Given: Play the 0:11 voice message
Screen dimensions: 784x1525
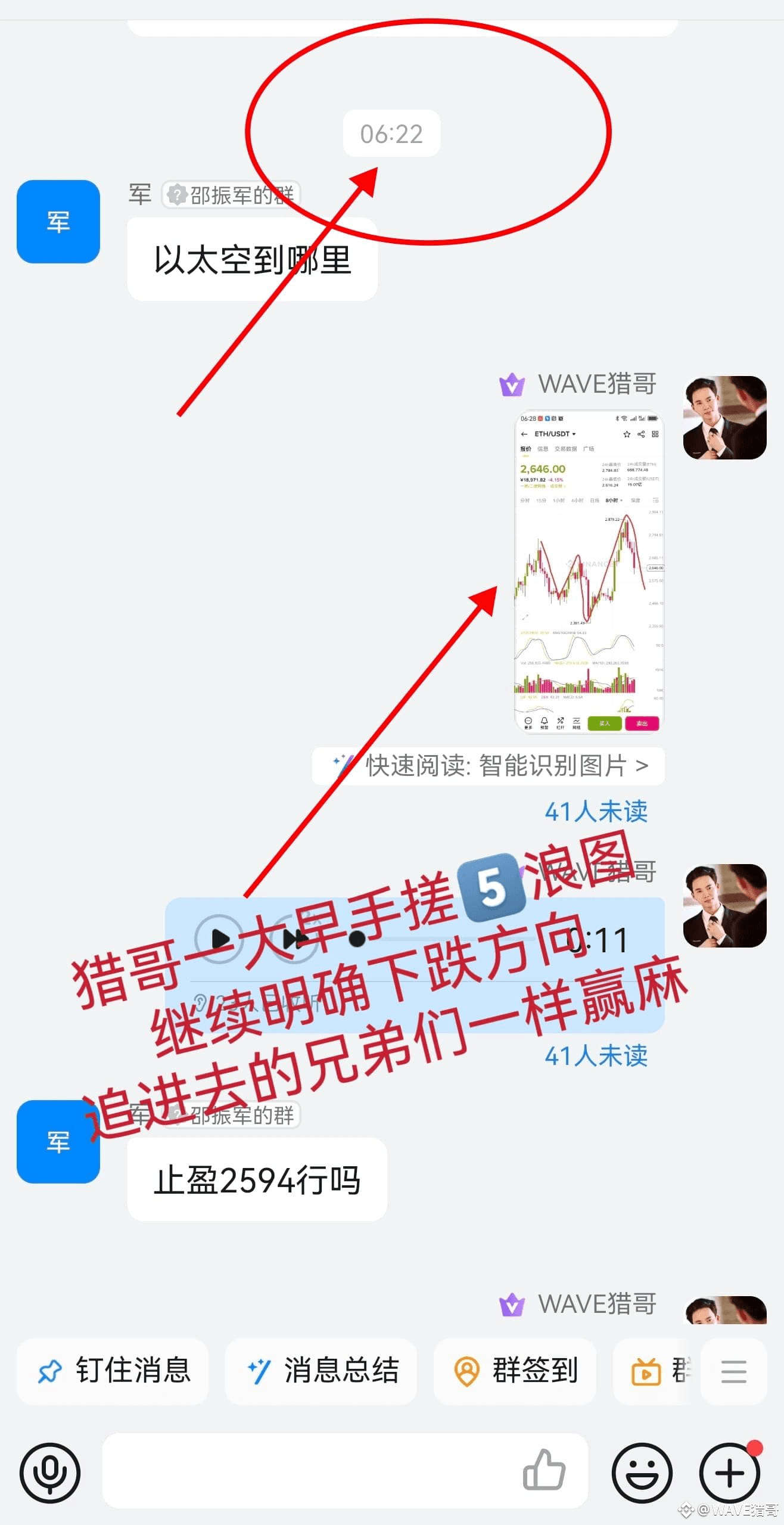Looking at the screenshot, I should 220,939.
